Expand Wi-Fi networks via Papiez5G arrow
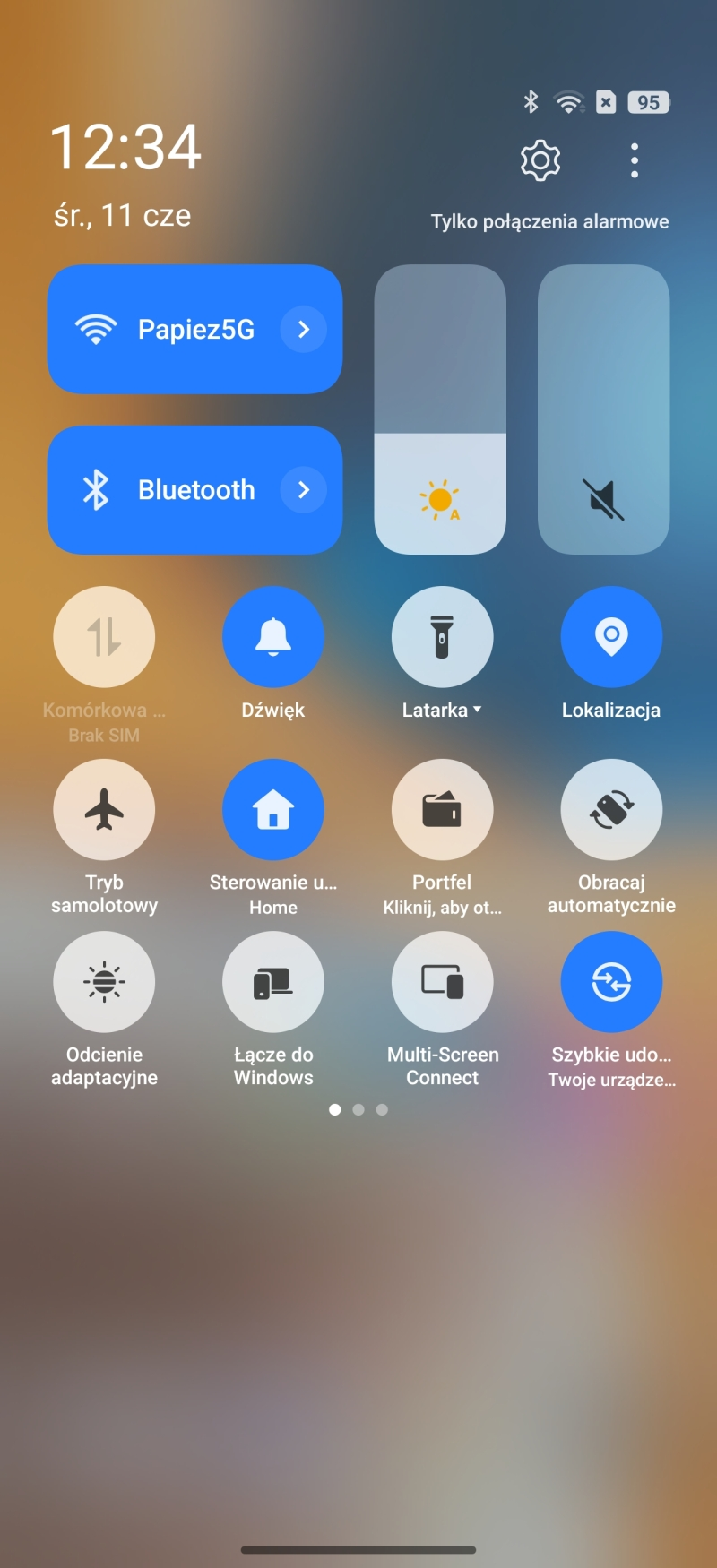This screenshot has width=717, height=1568. (x=304, y=329)
